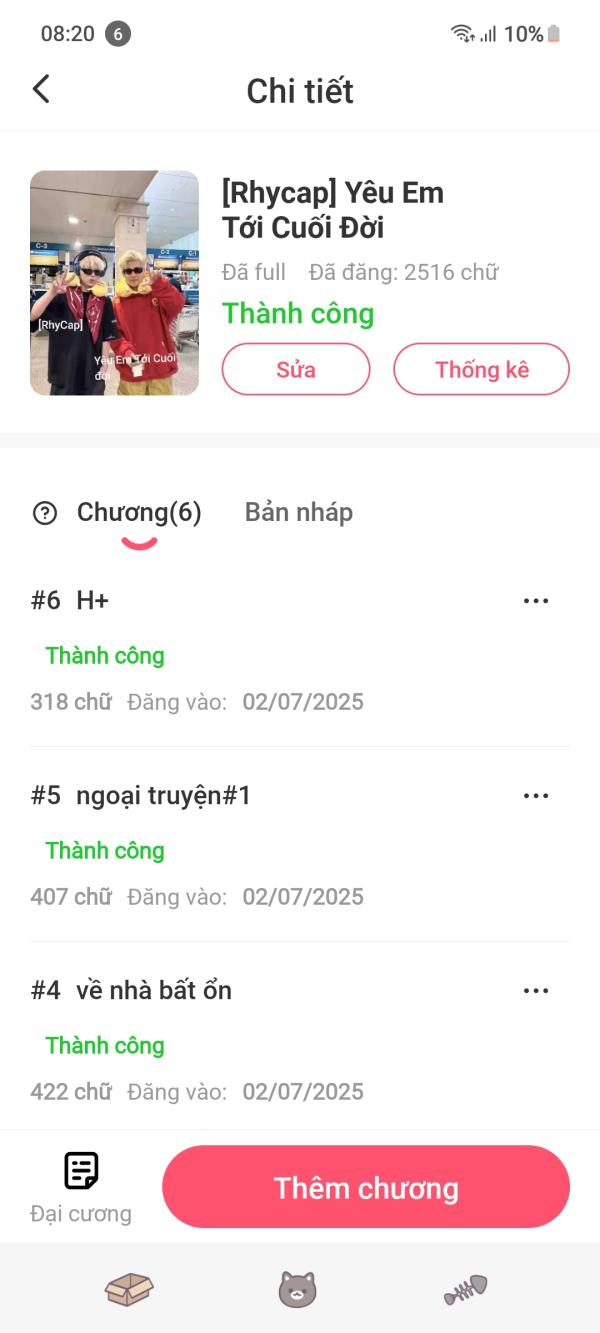Image resolution: width=600 pixels, height=1333 pixels.
Task: Tap Thêm chương to add chapter
Action: (x=366, y=1187)
